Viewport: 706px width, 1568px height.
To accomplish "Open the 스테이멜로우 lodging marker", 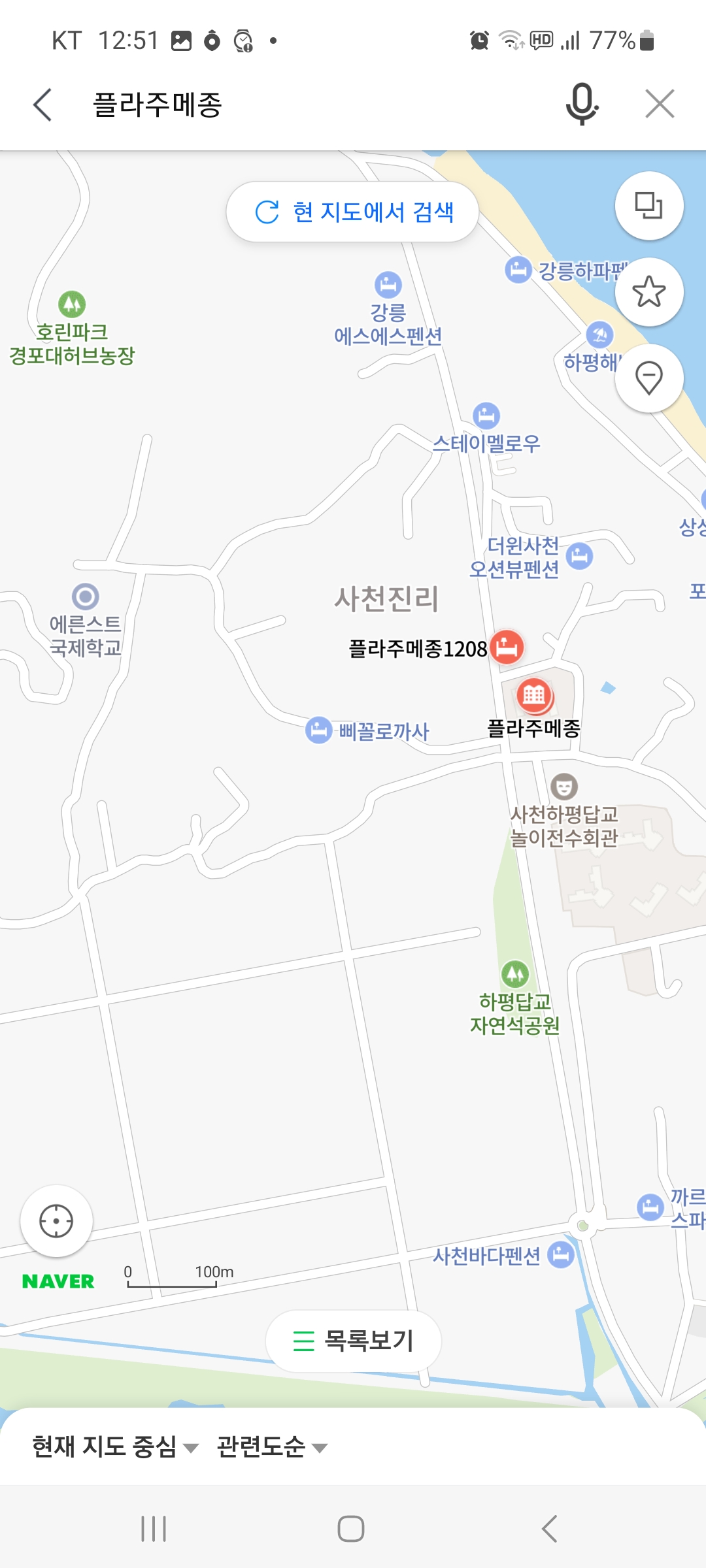I will point(486,416).
